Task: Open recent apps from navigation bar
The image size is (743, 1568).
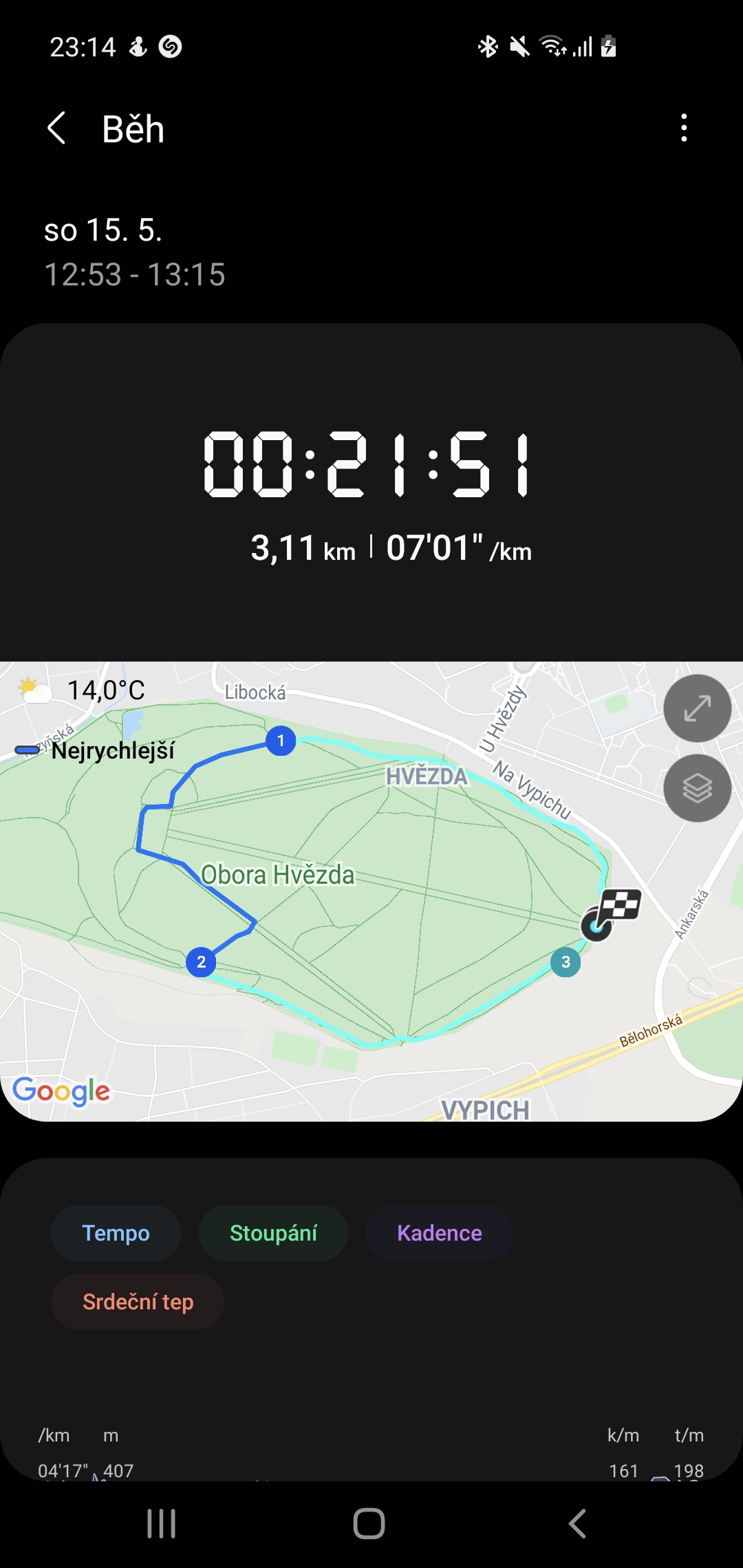Action: click(x=162, y=1523)
